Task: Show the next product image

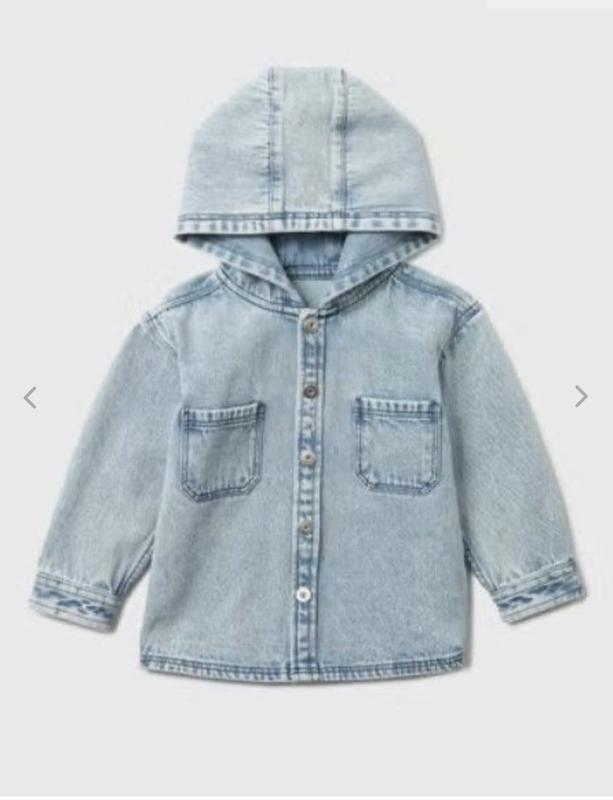Action: pyautogui.click(x=581, y=397)
